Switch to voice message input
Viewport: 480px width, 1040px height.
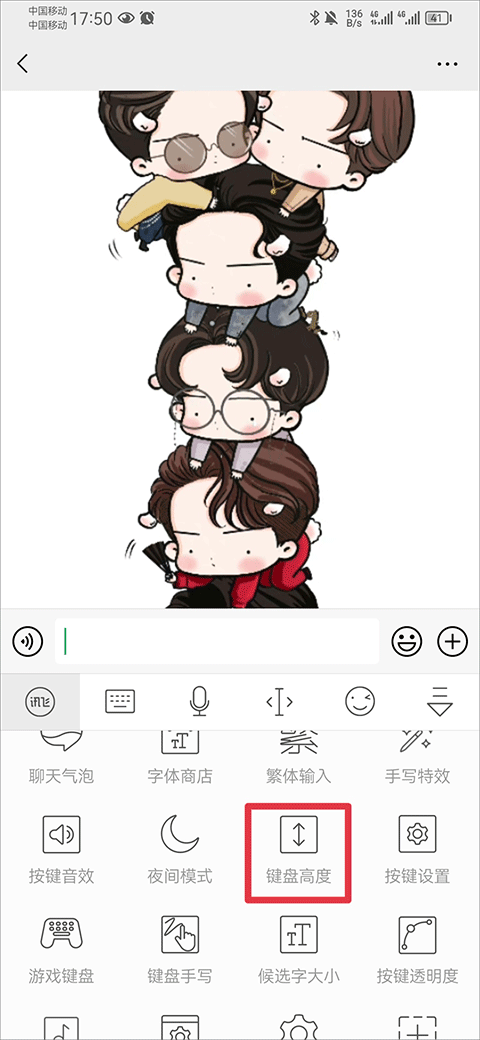pos(28,641)
